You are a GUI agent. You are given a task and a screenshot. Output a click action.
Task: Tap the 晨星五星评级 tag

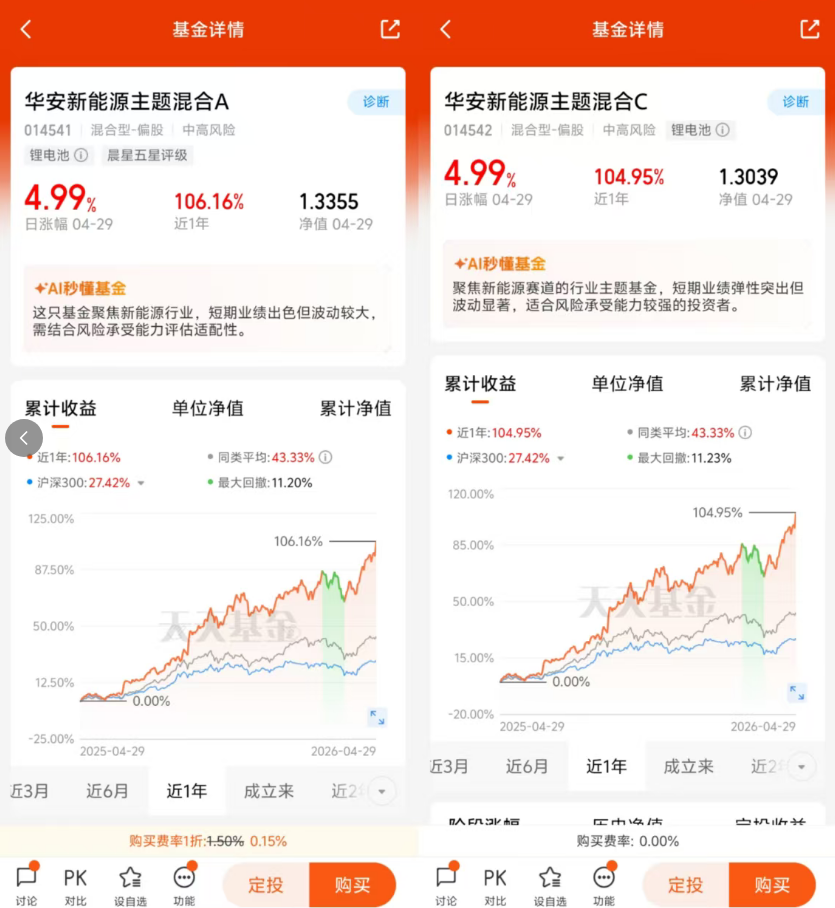(x=147, y=155)
